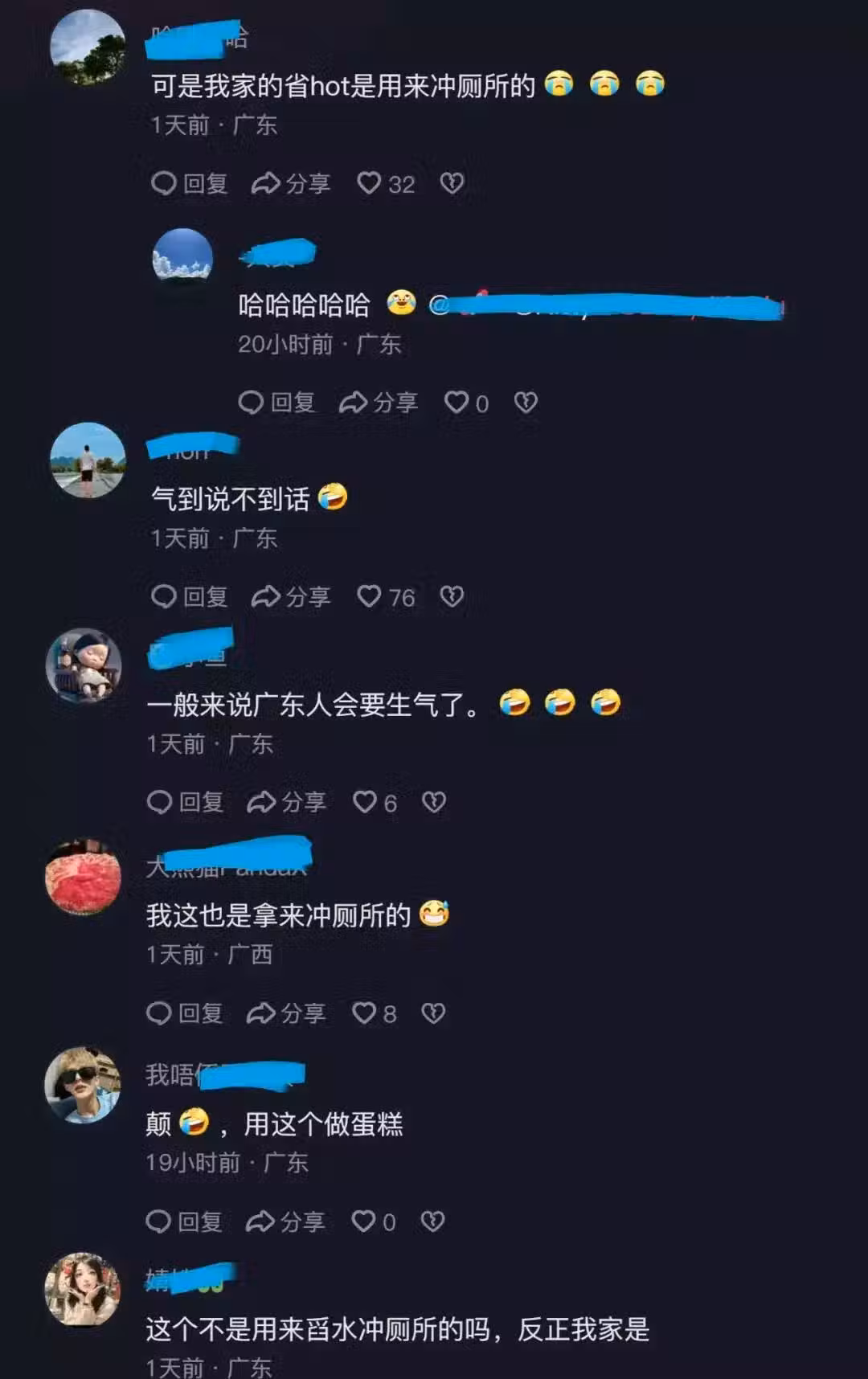Reply to the 气到说不到话 comment
Viewport: 868px width, 1379px height.
pyautogui.click(x=190, y=597)
